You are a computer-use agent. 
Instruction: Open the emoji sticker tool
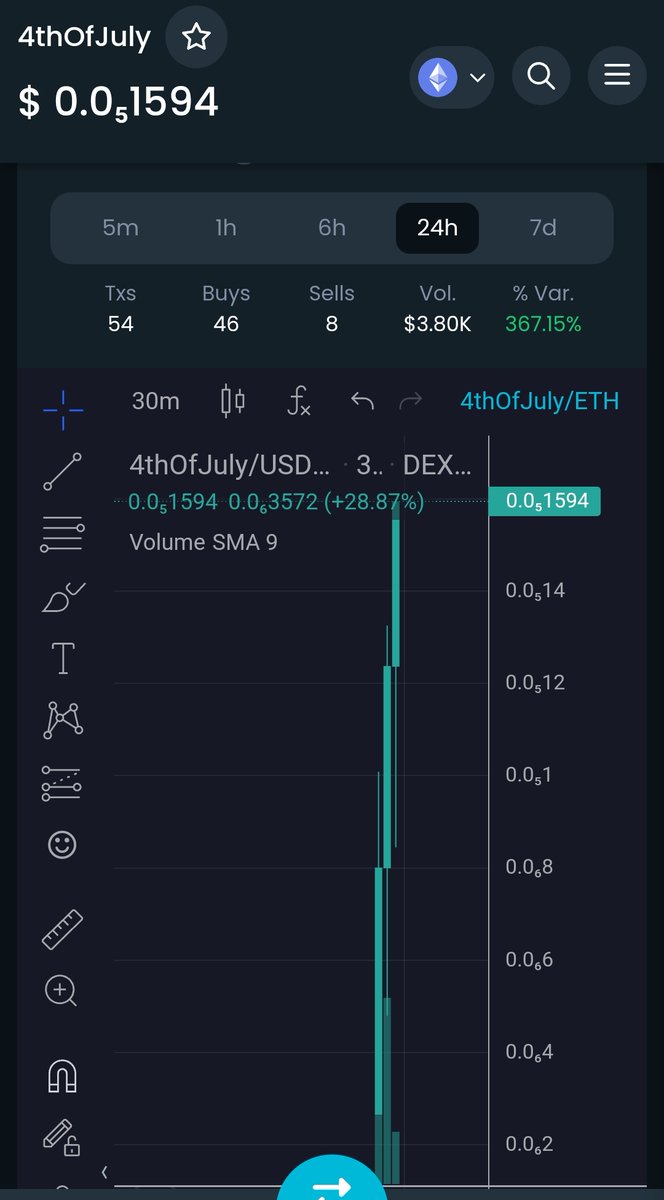click(x=62, y=845)
